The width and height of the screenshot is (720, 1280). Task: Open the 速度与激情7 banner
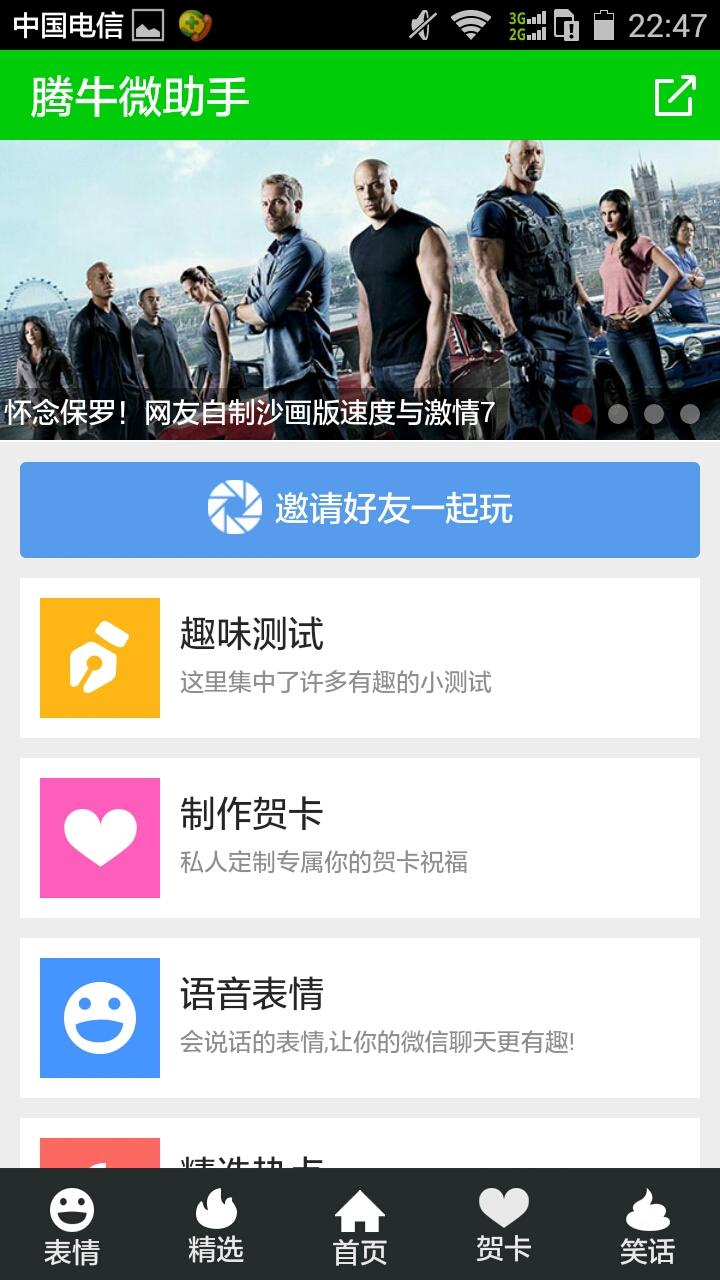pos(360,290)
